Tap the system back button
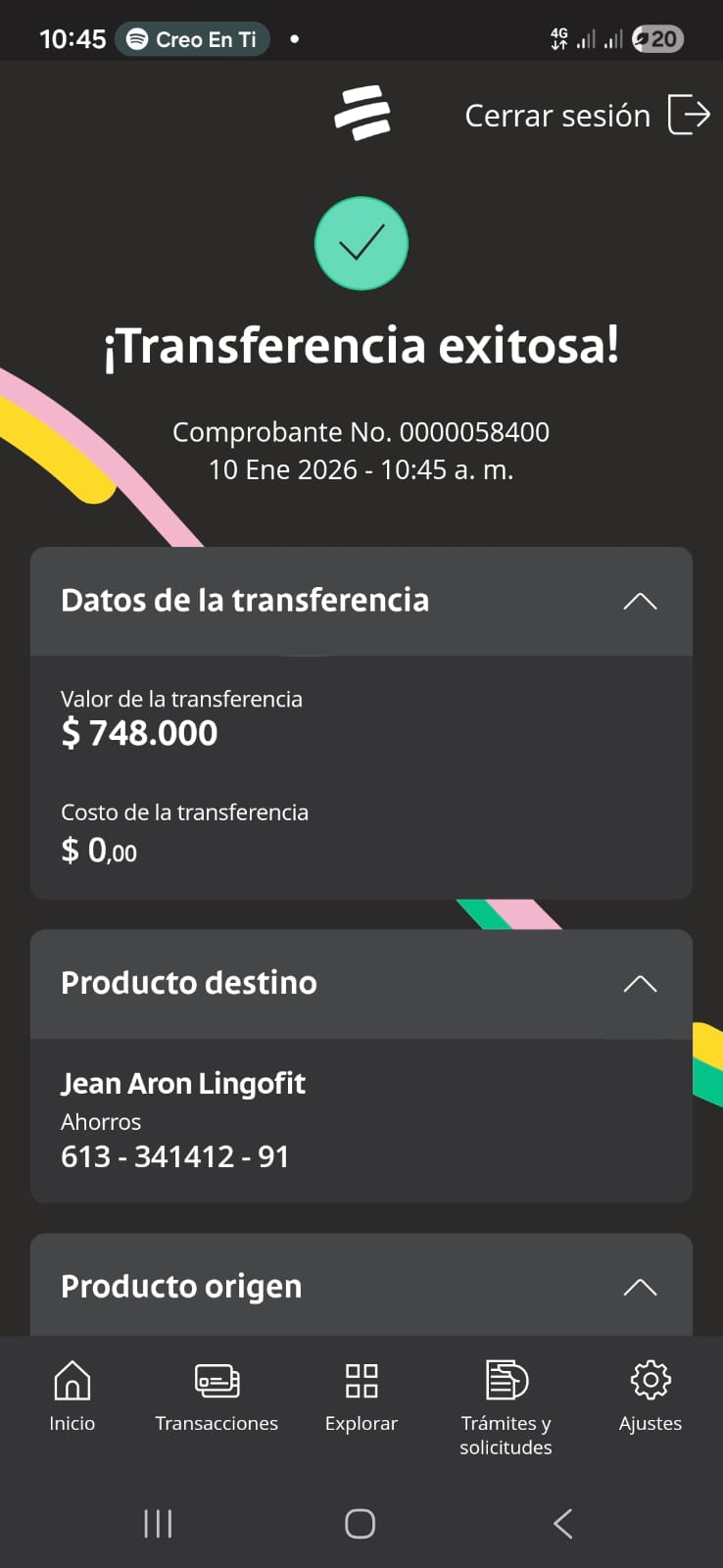 (562, 1523)
